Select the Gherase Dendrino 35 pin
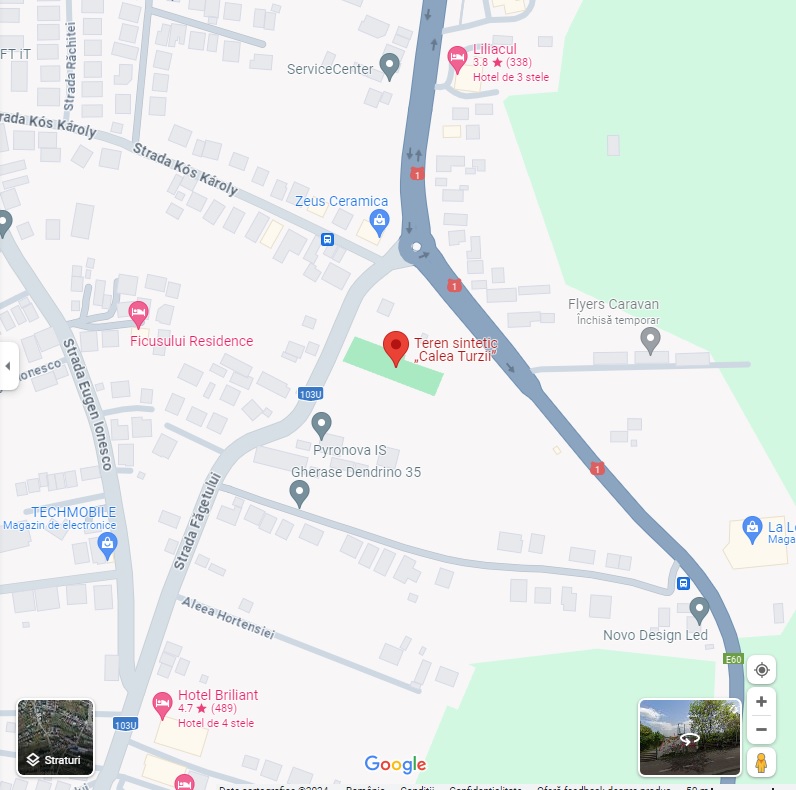This screenshot has height=790, width=796. click(299, 492)
